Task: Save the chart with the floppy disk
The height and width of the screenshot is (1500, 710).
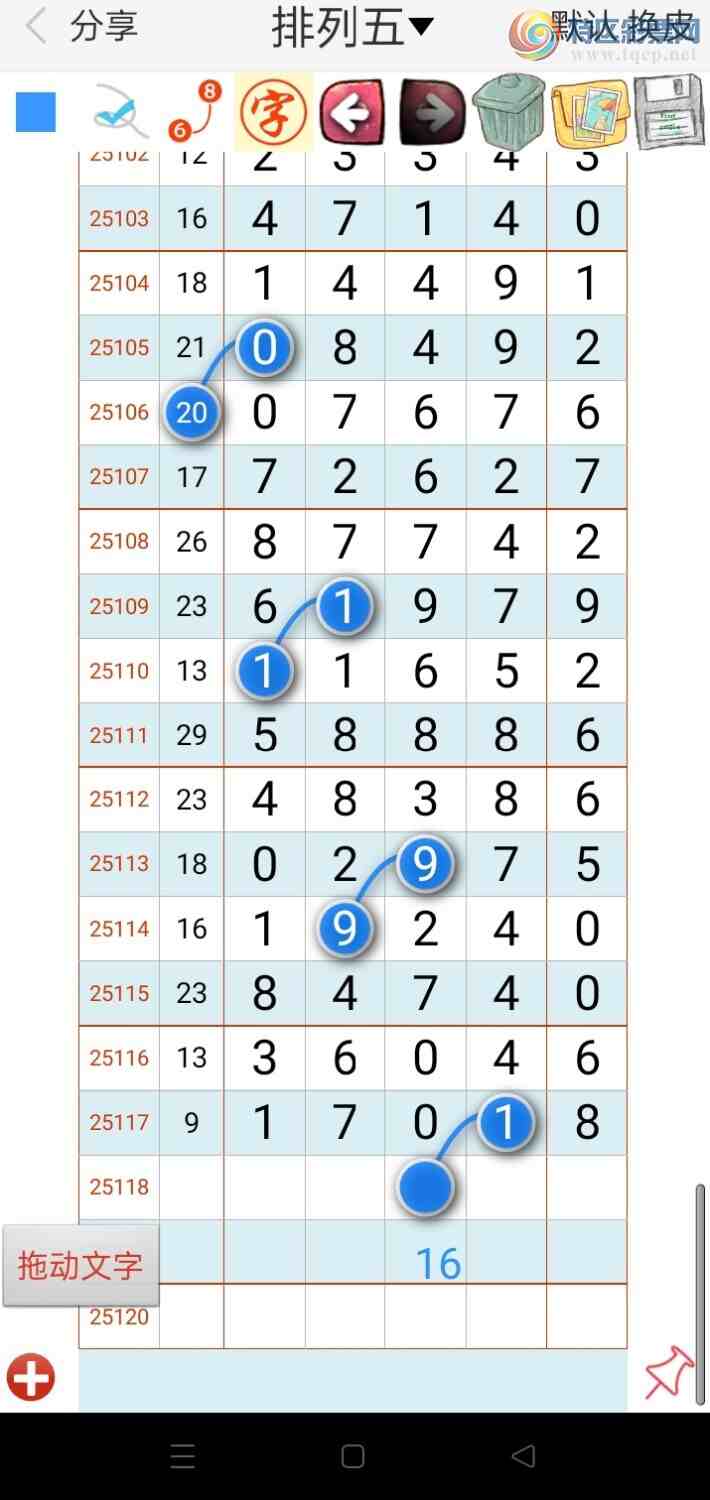Action: pos(669,113)
